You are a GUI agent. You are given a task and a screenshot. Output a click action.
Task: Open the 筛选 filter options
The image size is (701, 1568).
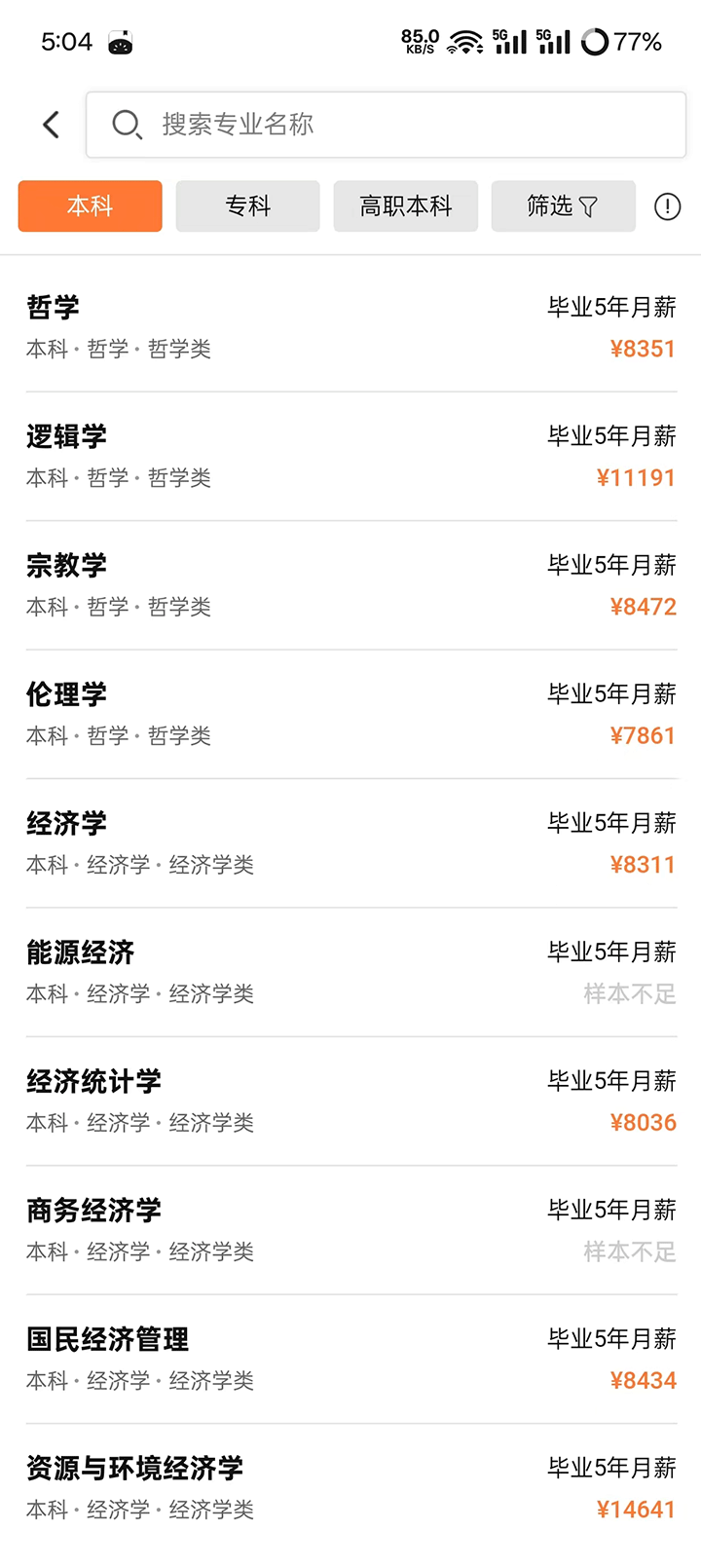(x=563, y=206)
